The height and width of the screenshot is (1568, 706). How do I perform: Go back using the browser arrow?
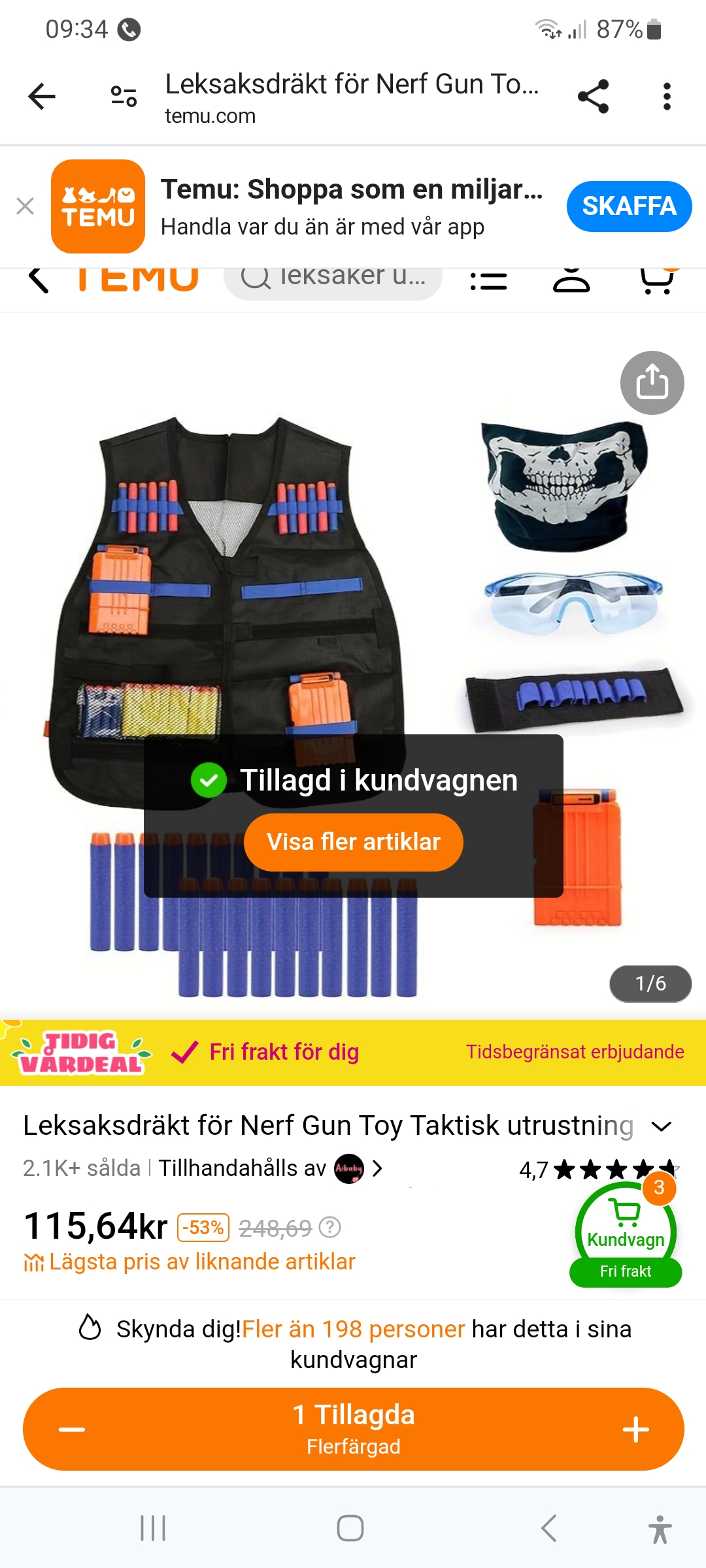coord(42,97)
